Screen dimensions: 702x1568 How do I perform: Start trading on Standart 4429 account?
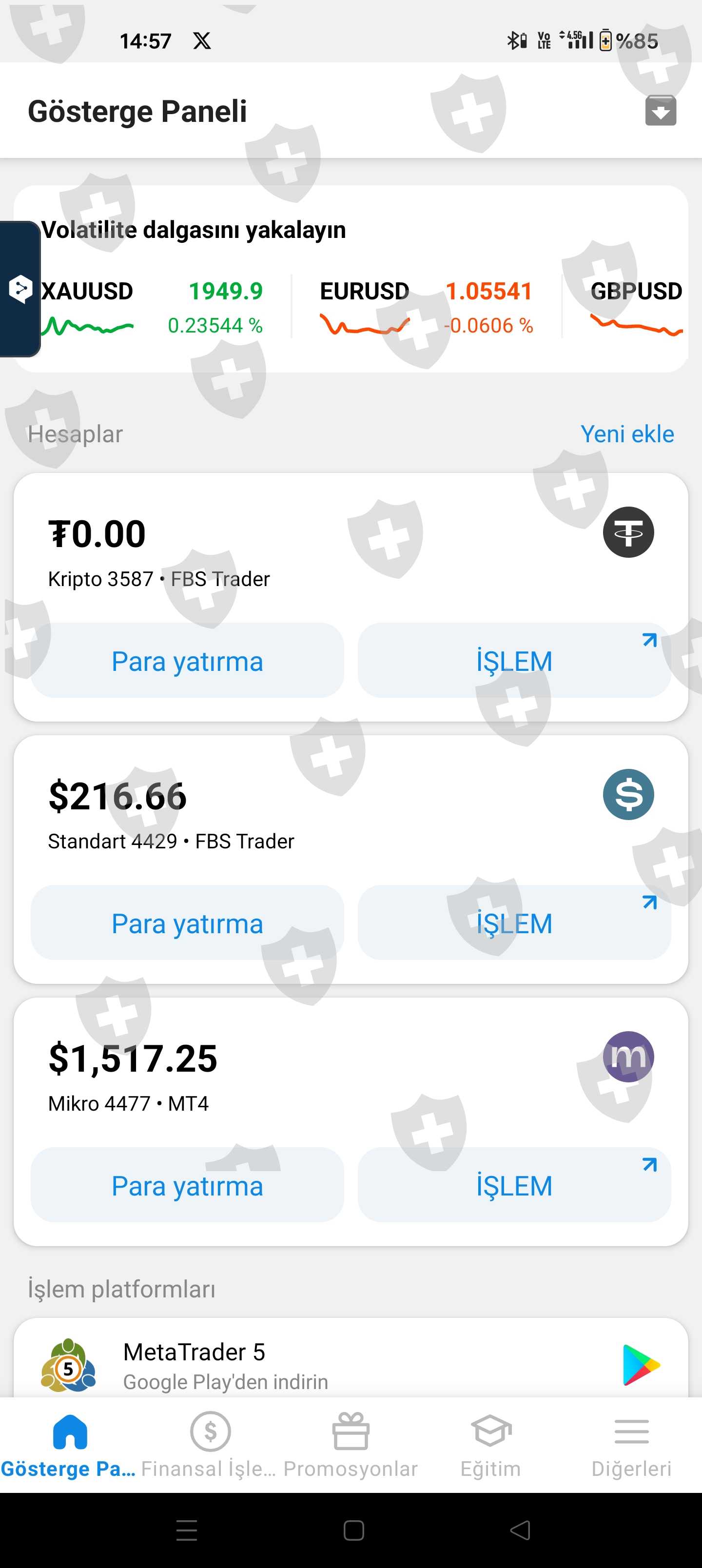click(x=514, y=923)
